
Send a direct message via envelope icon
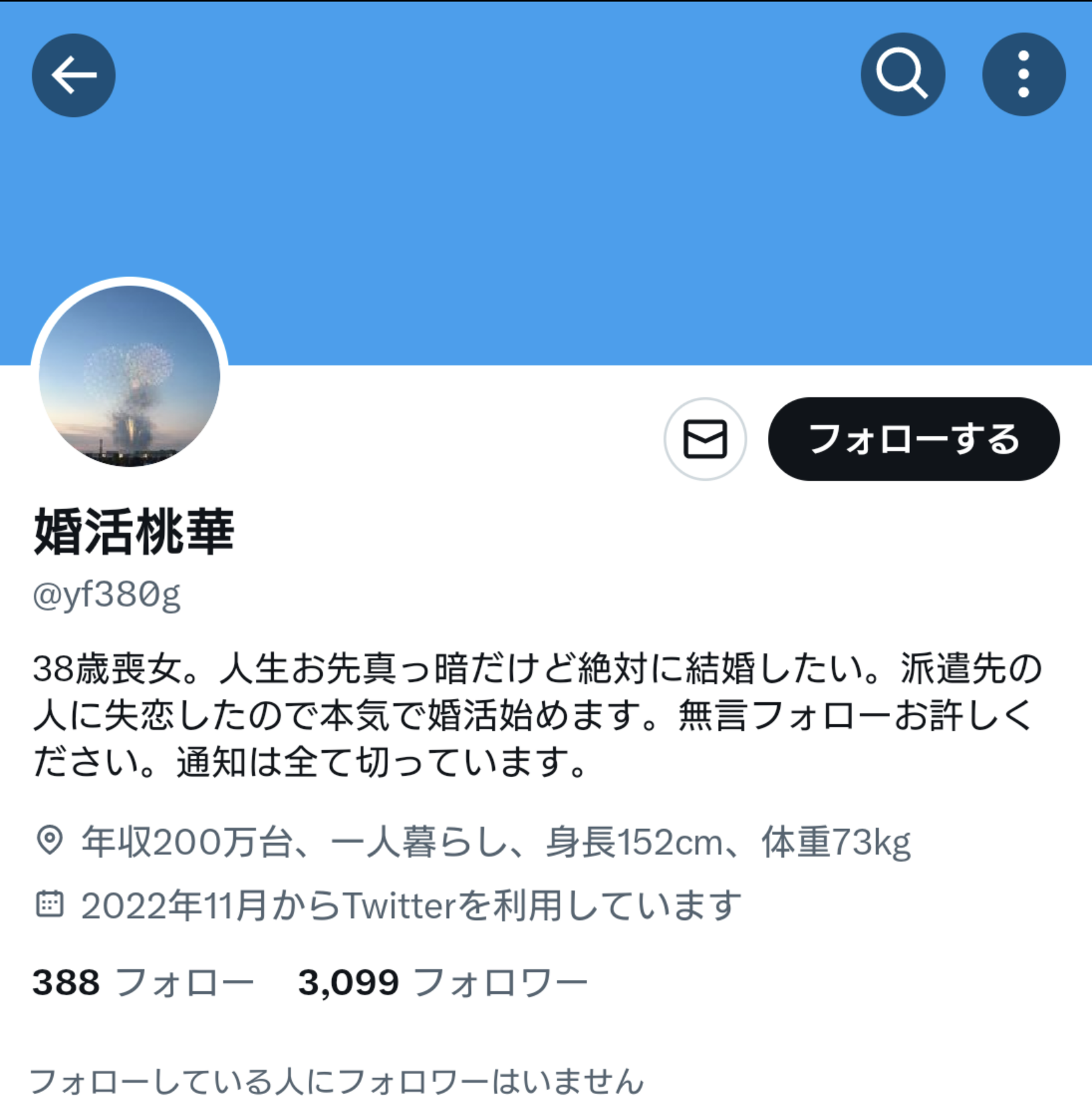[x=705, y=439]
